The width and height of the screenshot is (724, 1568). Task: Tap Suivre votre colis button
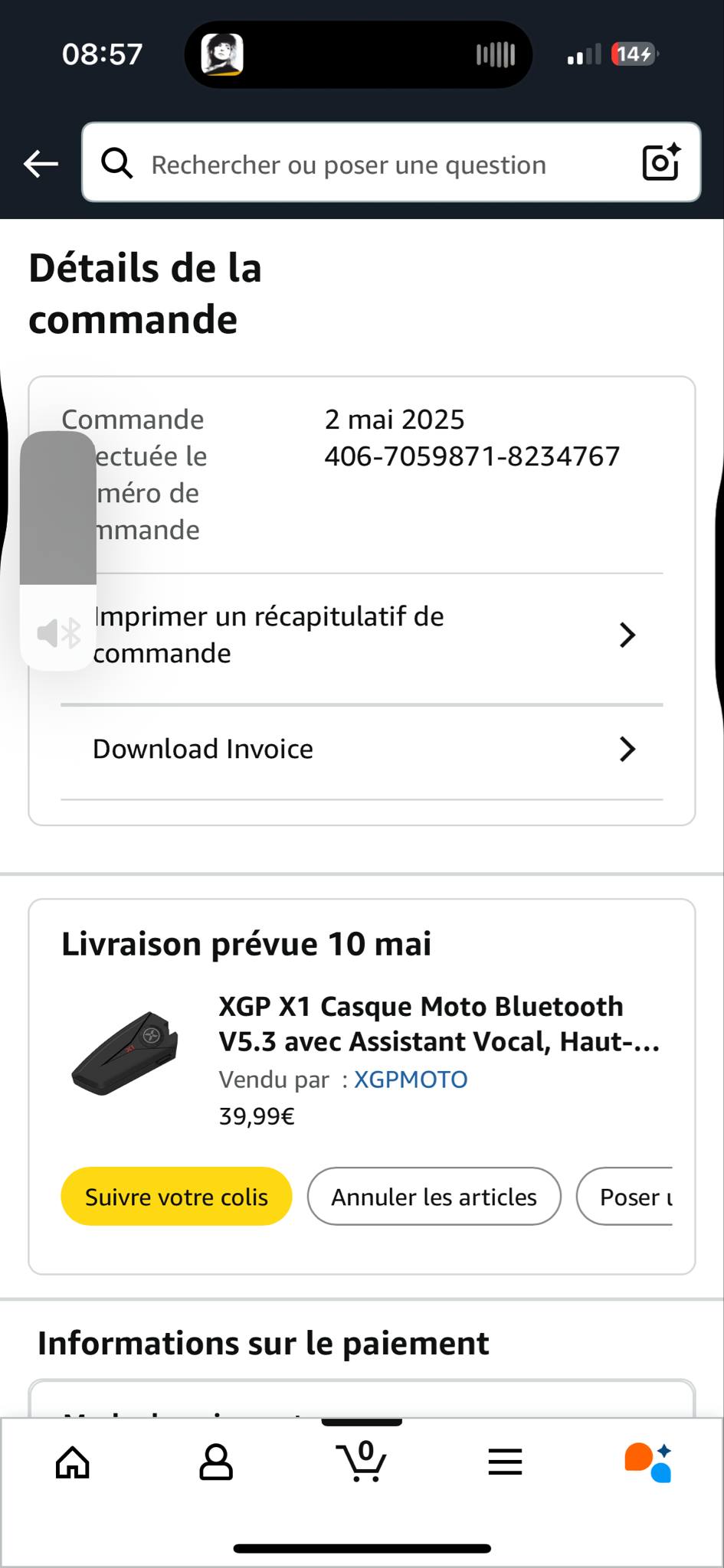[176, 1197]
